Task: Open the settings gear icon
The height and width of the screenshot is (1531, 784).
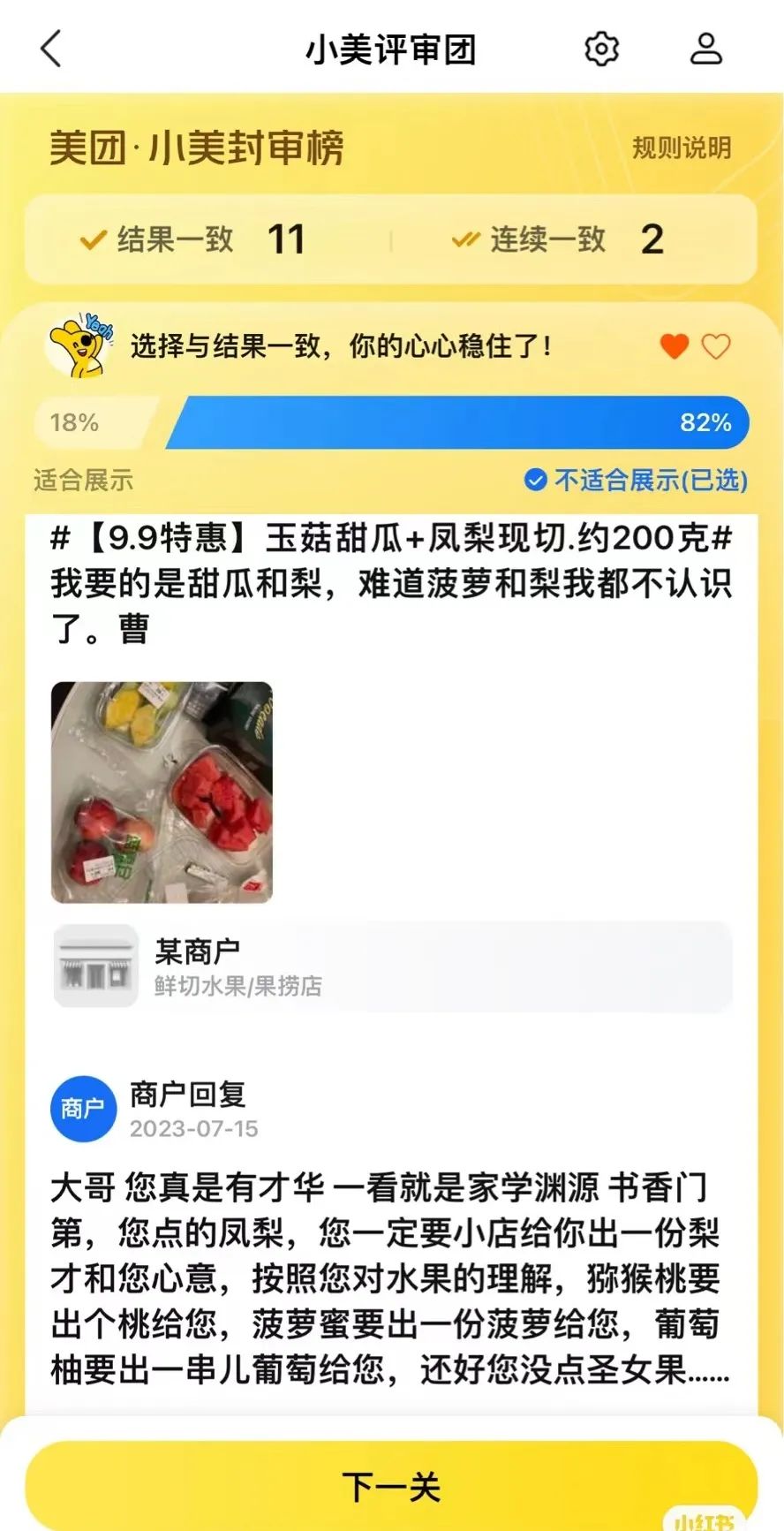Action: coord(601,49)
